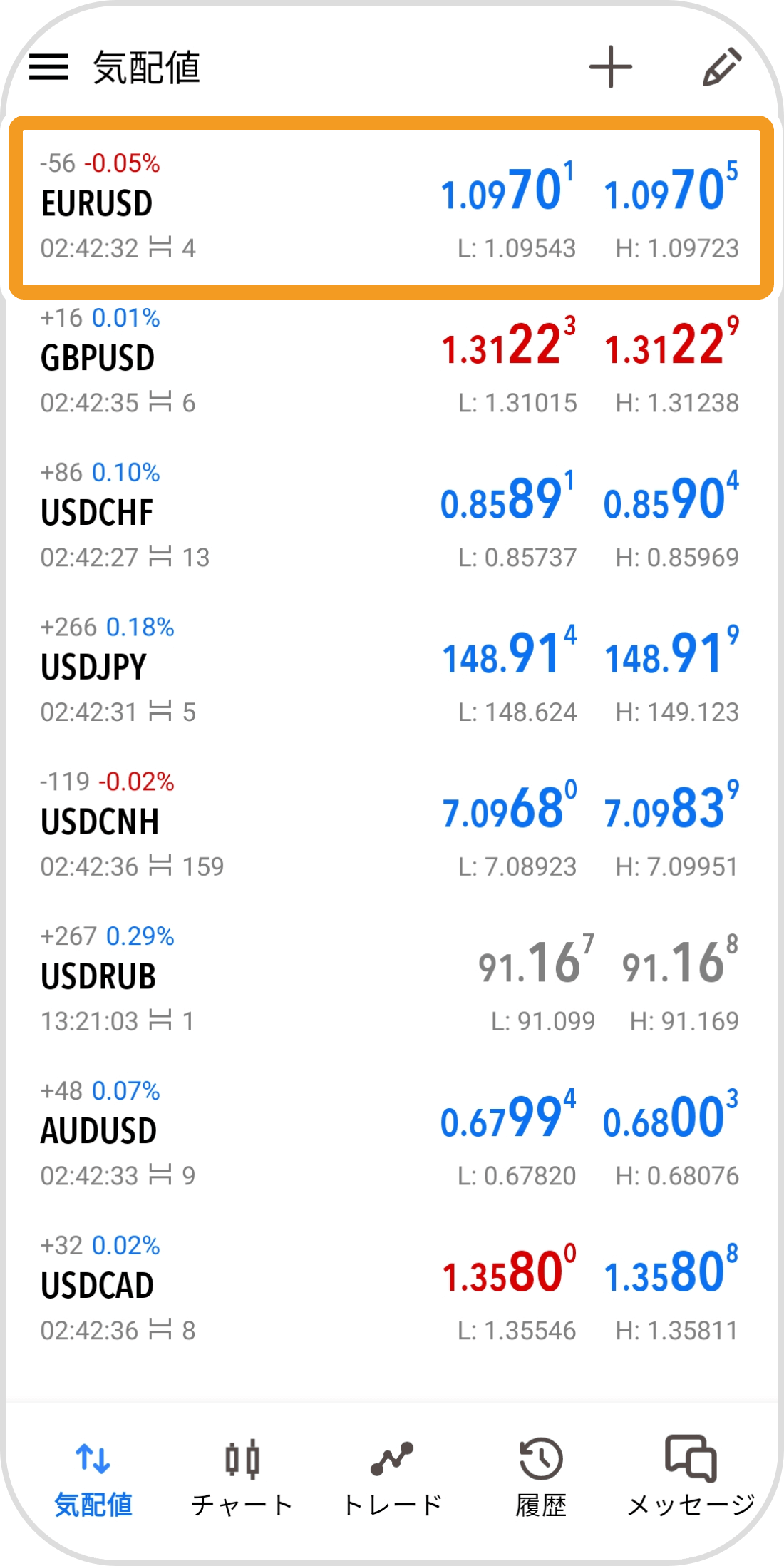This screenshot has width=784, height=1566.
Task: Switch to the チャート tab
Action: point(242,1478)
